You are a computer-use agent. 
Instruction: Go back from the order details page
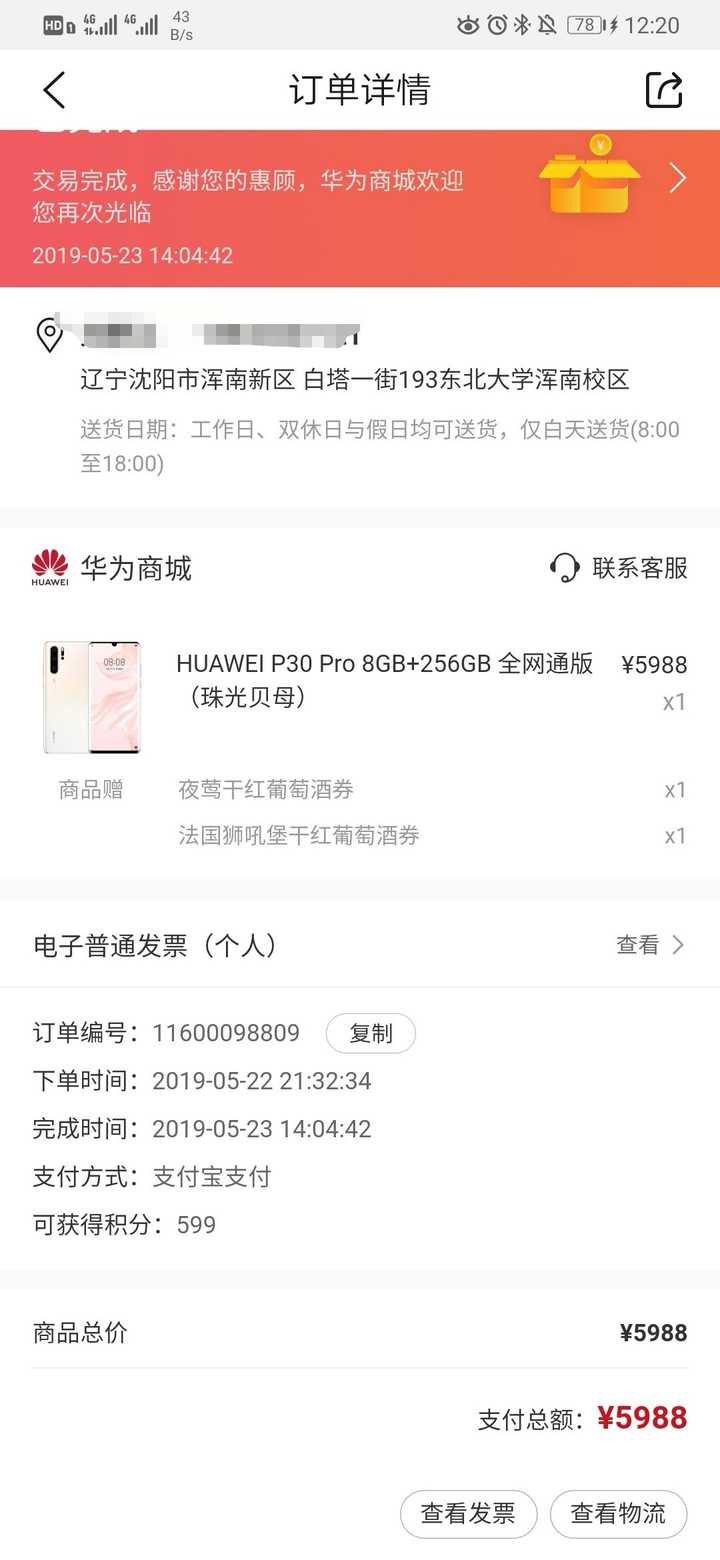click(55, 90)
